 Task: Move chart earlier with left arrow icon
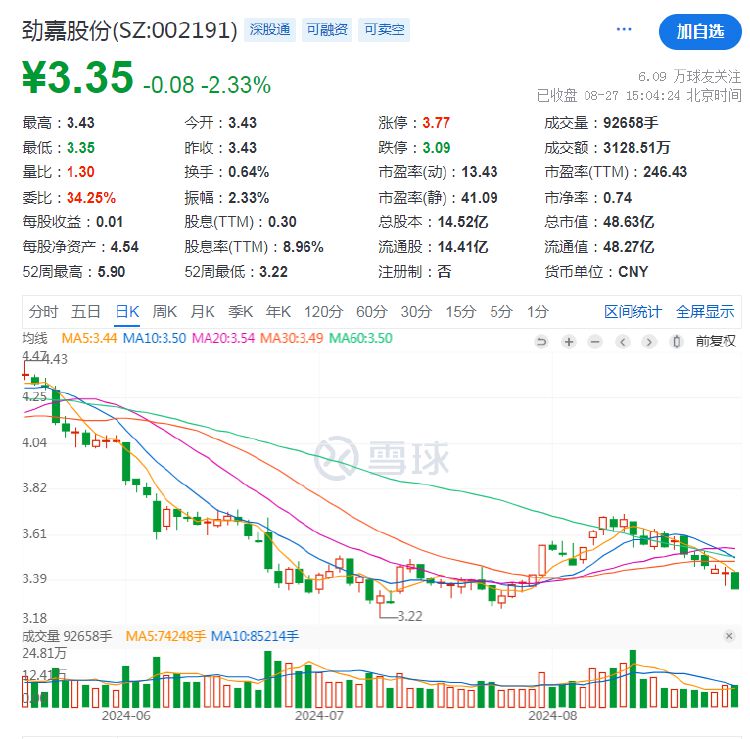click(623, 341)
